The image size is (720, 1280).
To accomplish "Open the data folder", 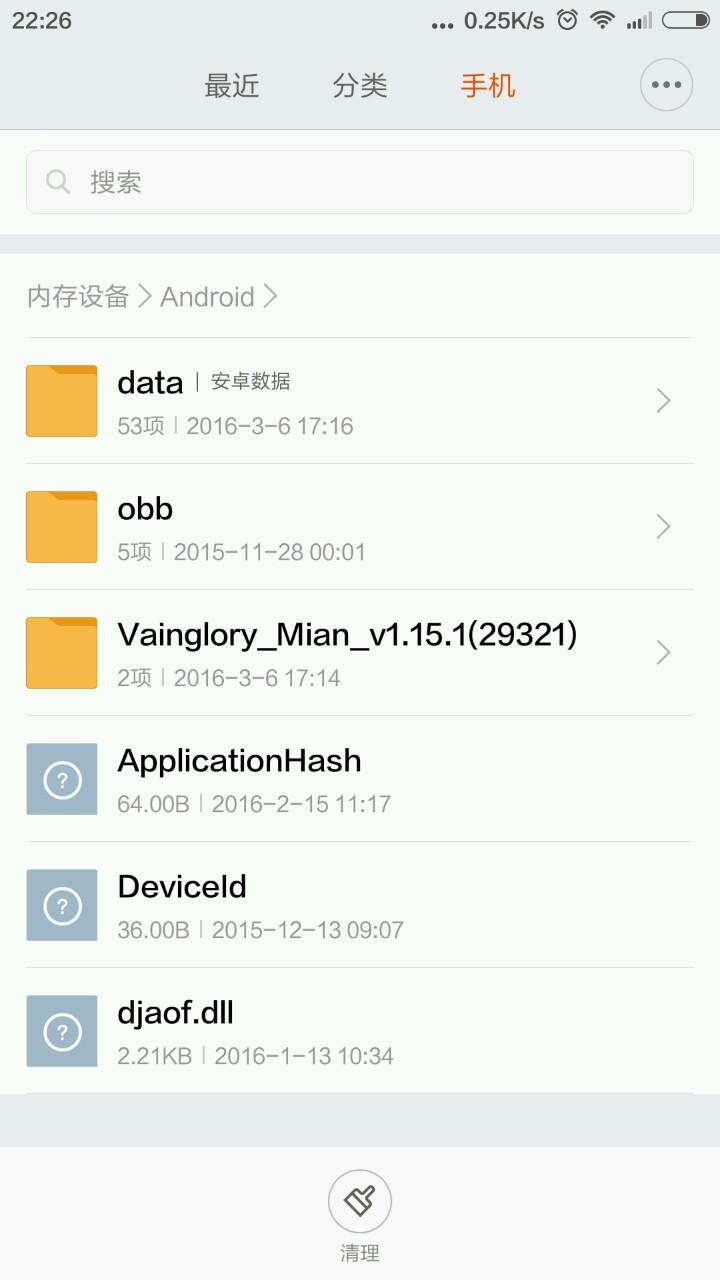I will tap(360, 401).
